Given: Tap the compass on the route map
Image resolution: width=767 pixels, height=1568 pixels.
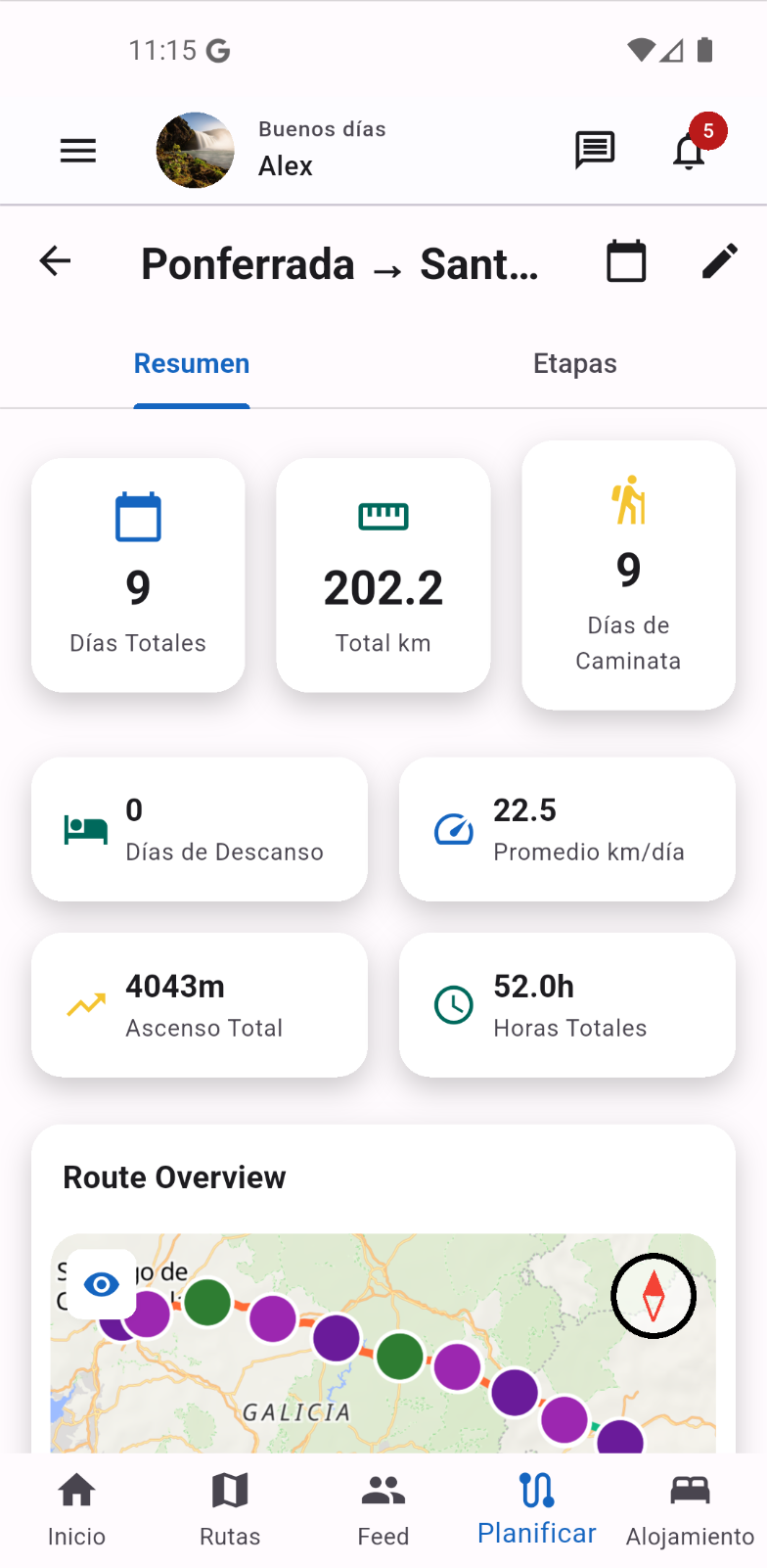Looking at the screenshot, I should pyautogui.click(x=654, y=1296).
